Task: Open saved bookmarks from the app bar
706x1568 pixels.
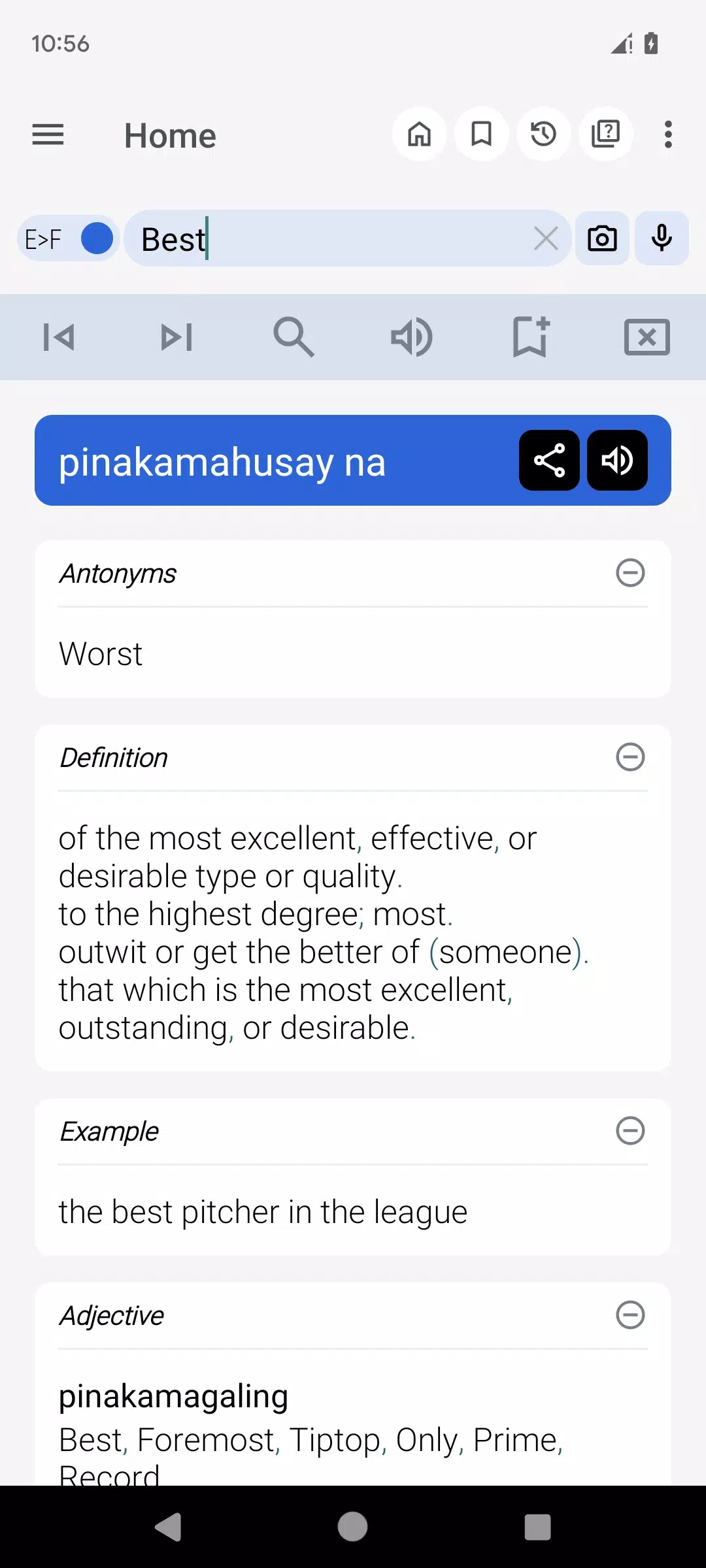Action: point(482,135)
